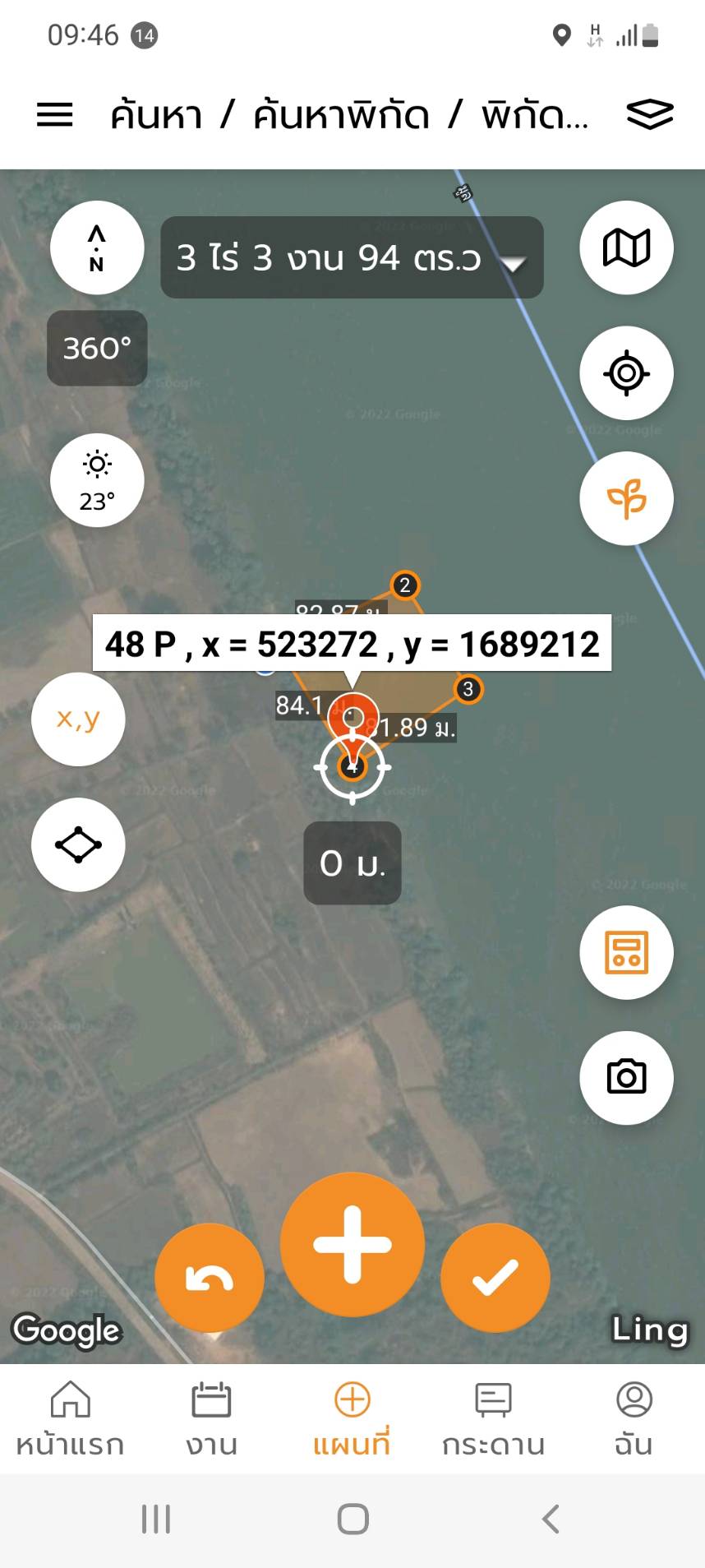Center the map on my location
The image size is (705, 1568).
click(x=626, y=373)
